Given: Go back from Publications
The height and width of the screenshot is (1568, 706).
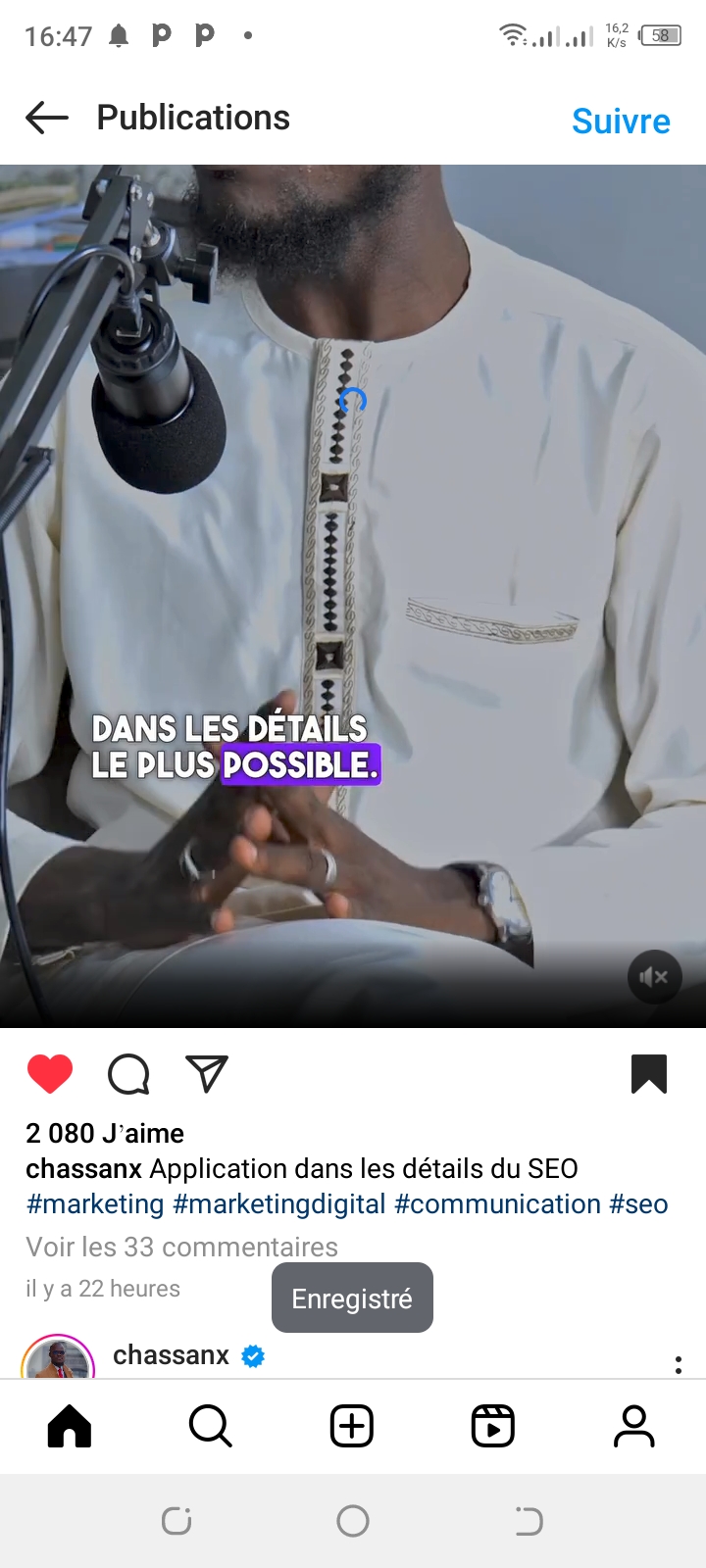Looking at the screenshot, I should [x=47, y=119].
